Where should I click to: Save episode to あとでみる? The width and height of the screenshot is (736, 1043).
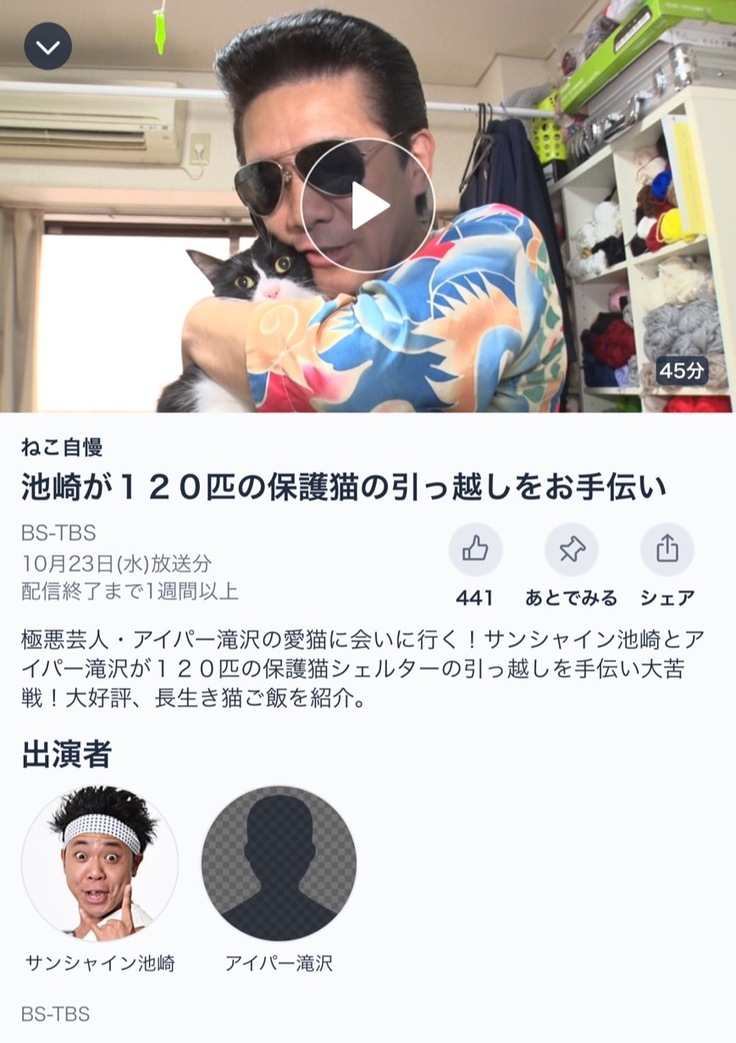click(x=571, y=549)
